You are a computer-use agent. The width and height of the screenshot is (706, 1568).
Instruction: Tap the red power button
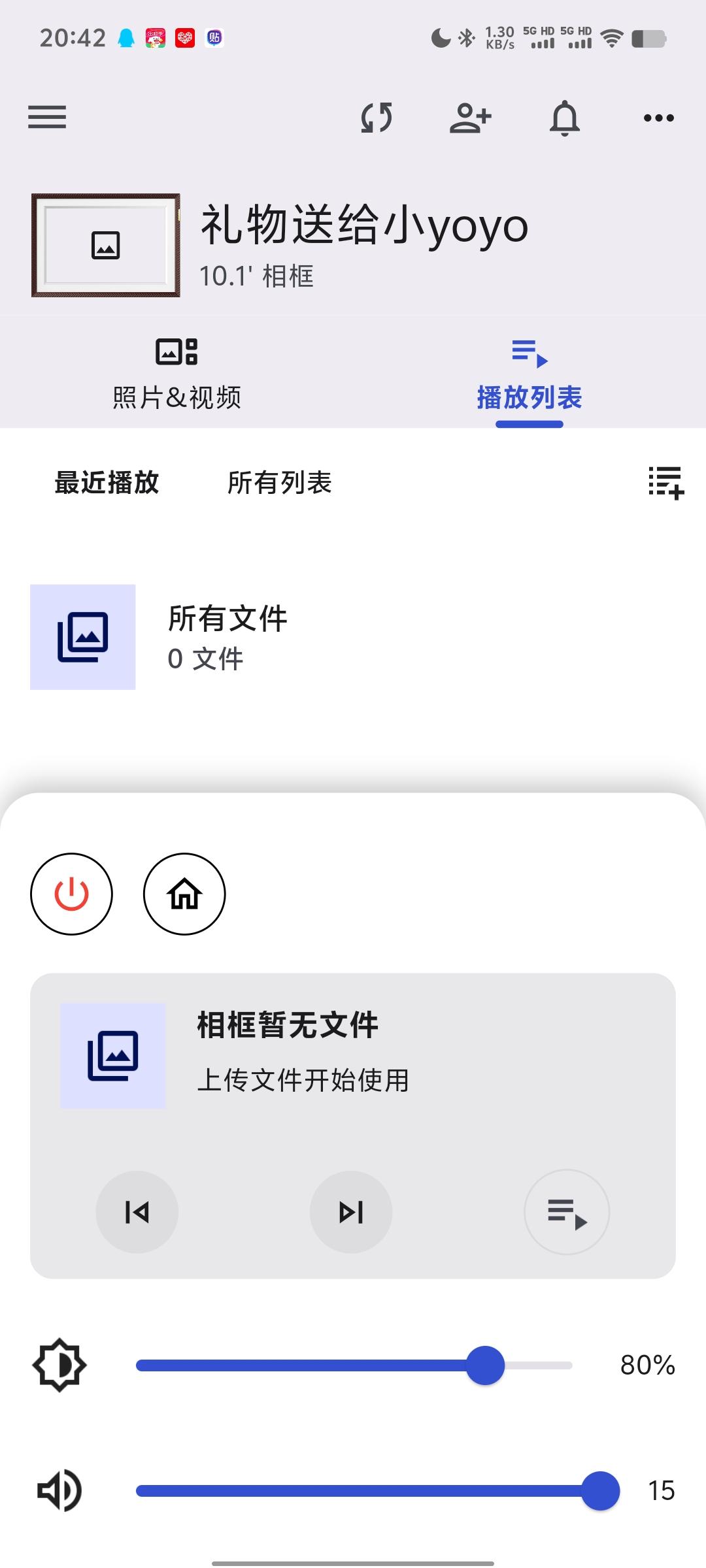pyautogui.click(x=71, y=894)
